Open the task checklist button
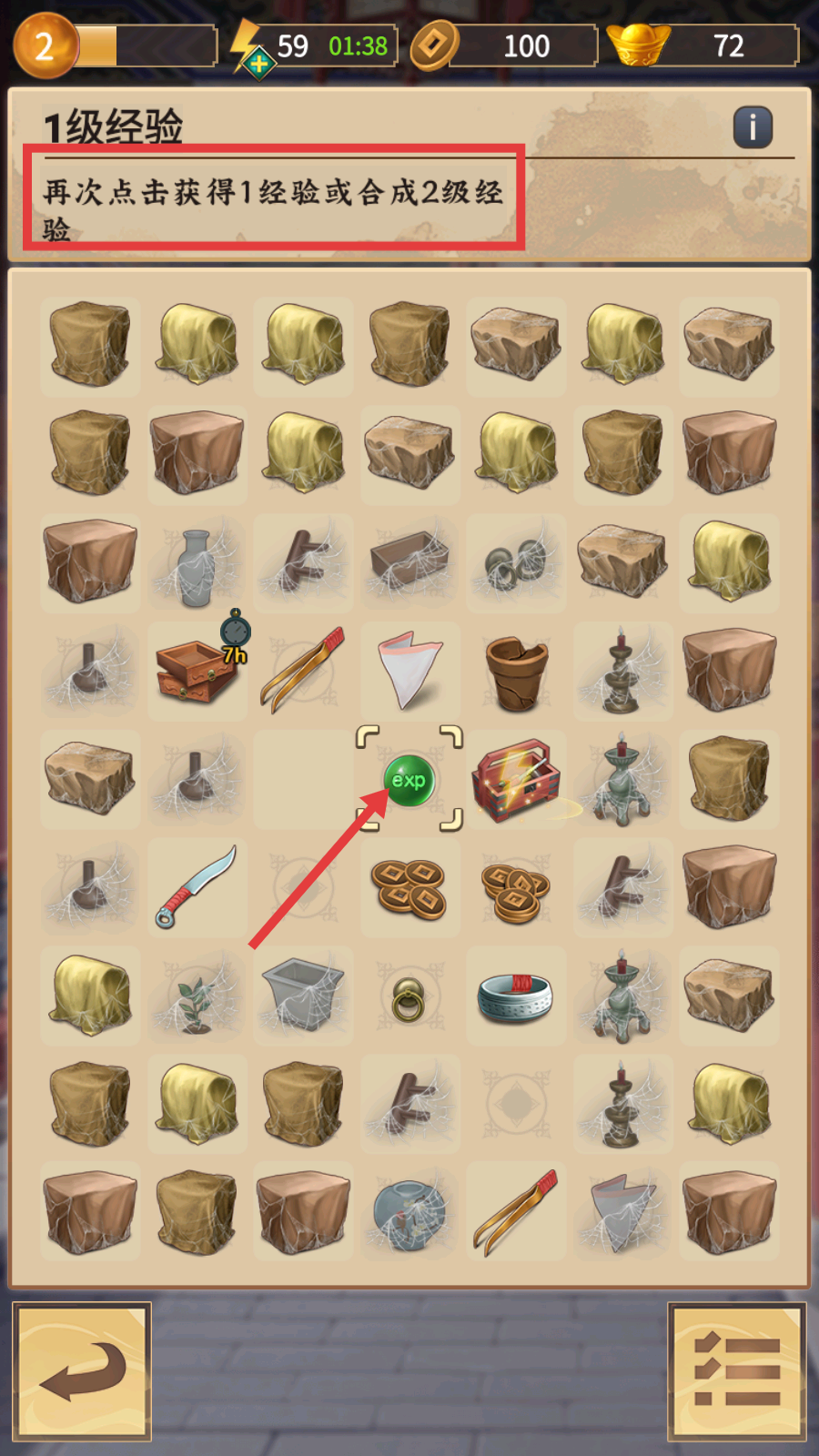The width and height of the screenshot is (819, 1456). 736,1371
